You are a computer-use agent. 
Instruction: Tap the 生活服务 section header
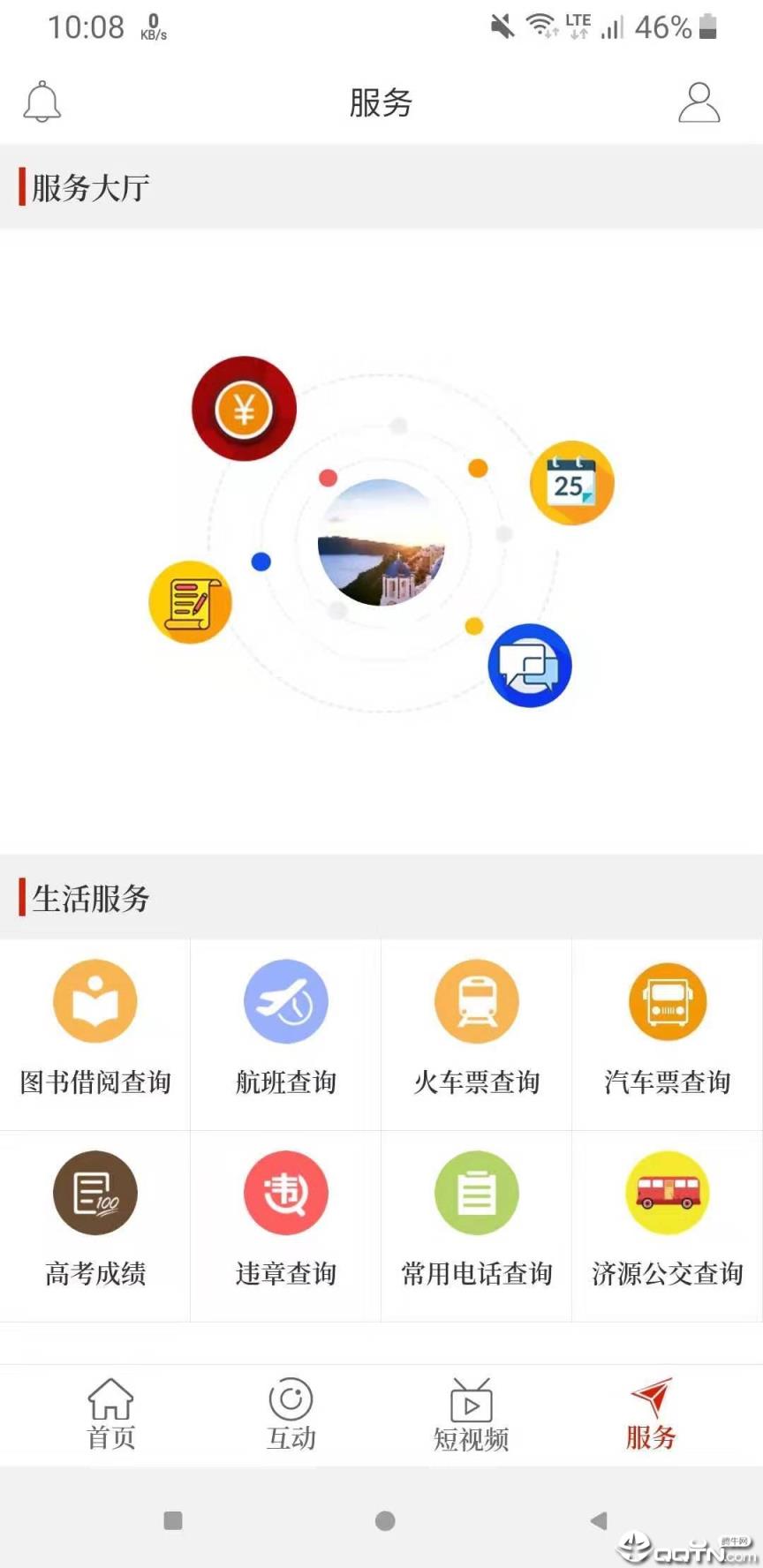88,899
